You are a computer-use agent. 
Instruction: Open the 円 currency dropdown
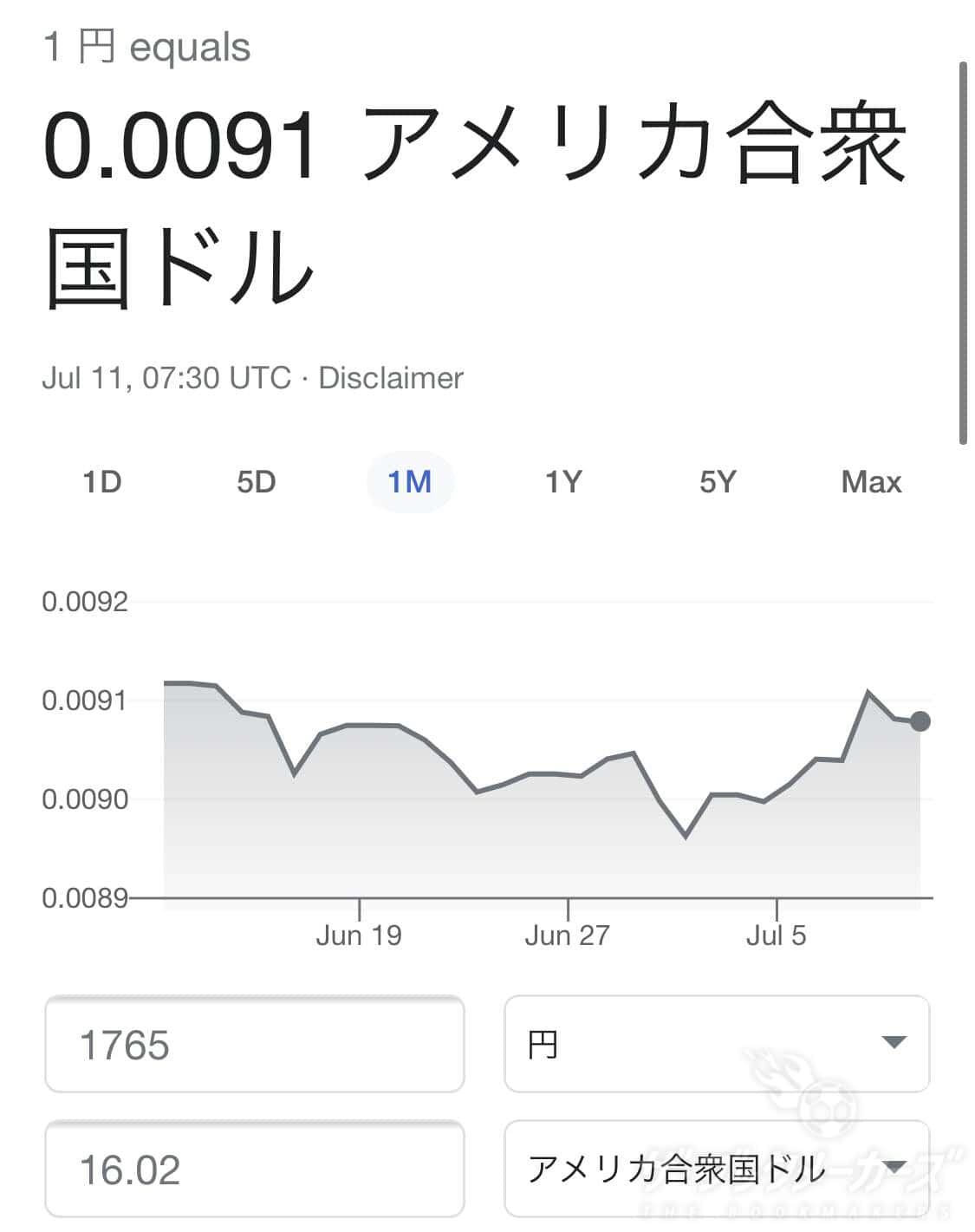(x=713, y=1044)
